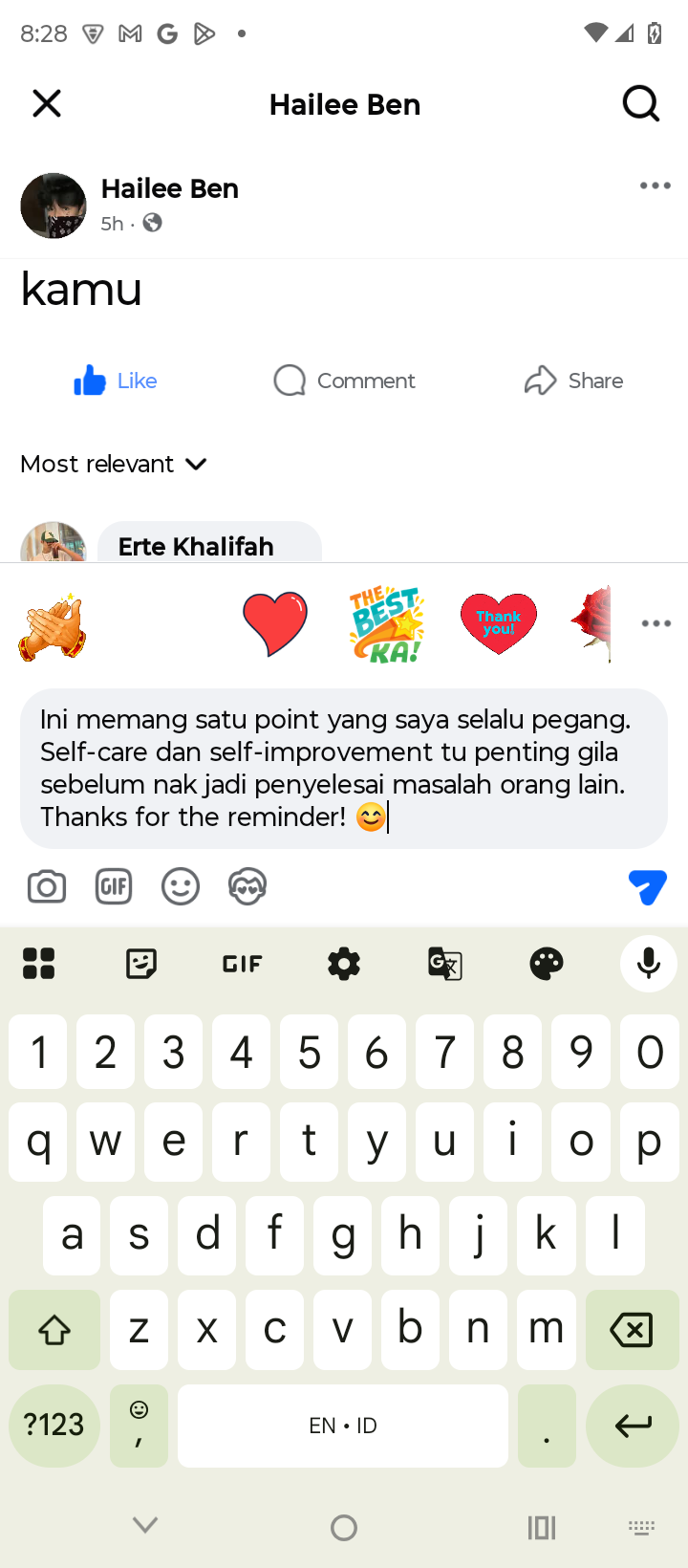Tap the Comment button under post
This screenshot has height=1568, width=688.
(x=344, y=381)
